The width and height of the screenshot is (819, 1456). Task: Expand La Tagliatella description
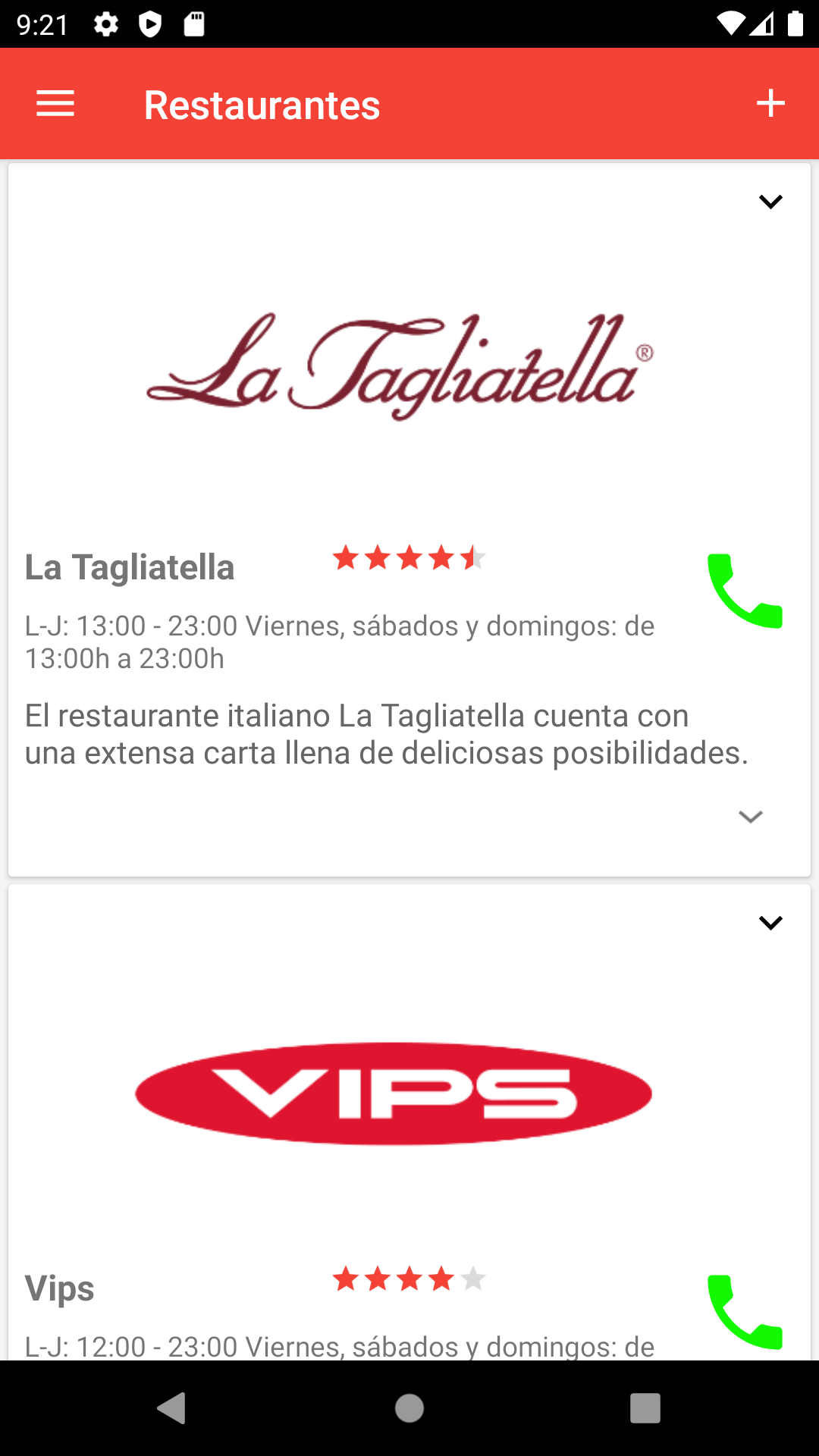tap(750, 817)
